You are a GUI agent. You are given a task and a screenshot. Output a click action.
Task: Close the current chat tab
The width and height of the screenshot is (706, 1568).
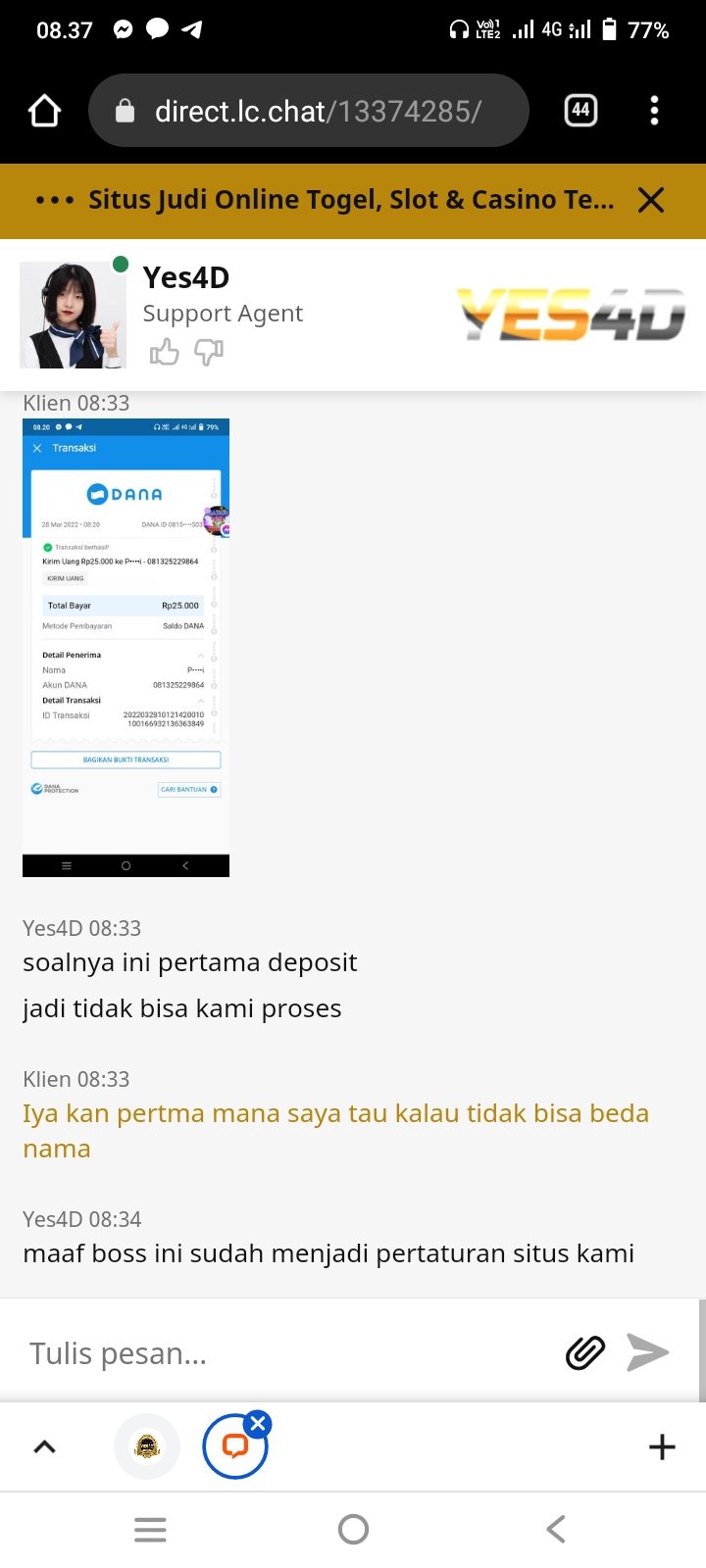click(x=258, y=1424)
